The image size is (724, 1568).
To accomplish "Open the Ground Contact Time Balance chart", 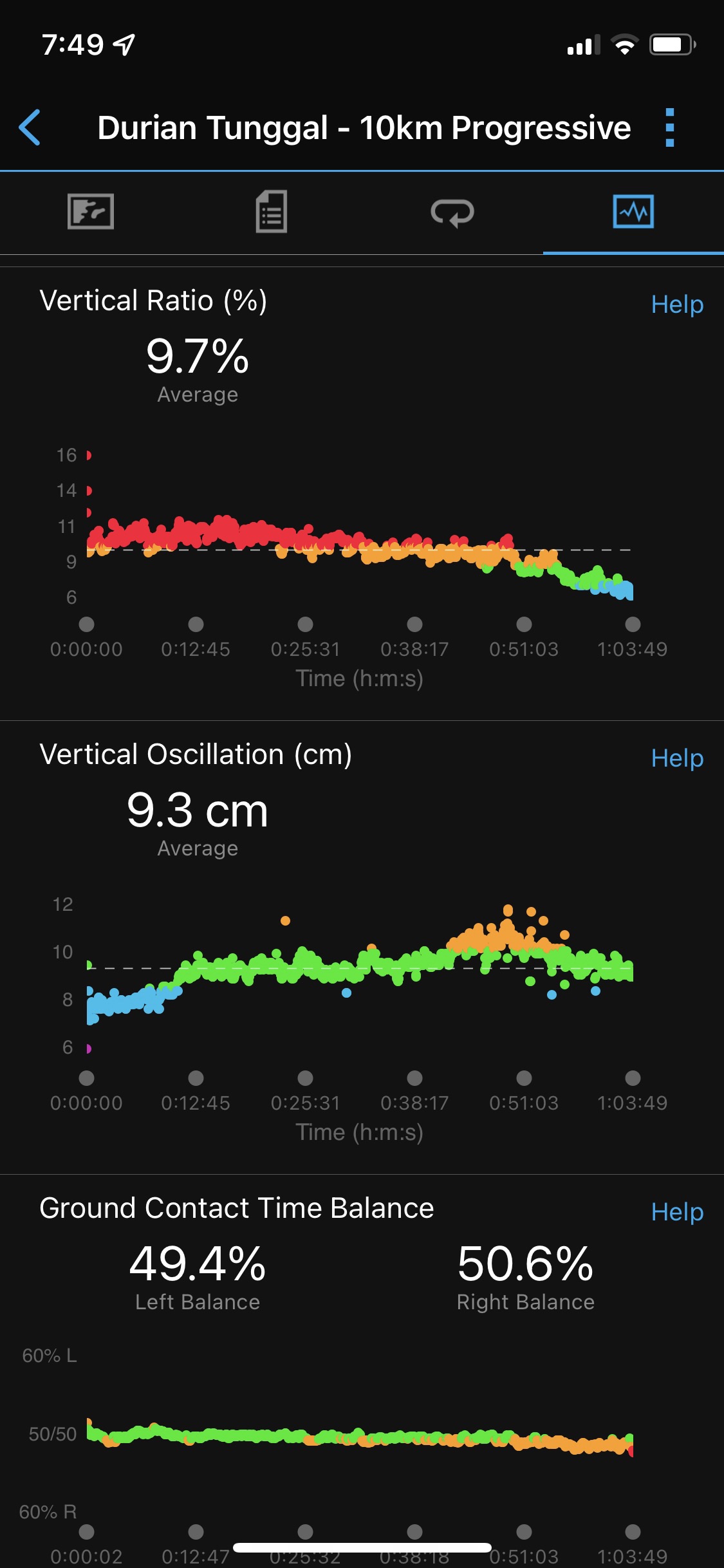I will coord(360,1435).
